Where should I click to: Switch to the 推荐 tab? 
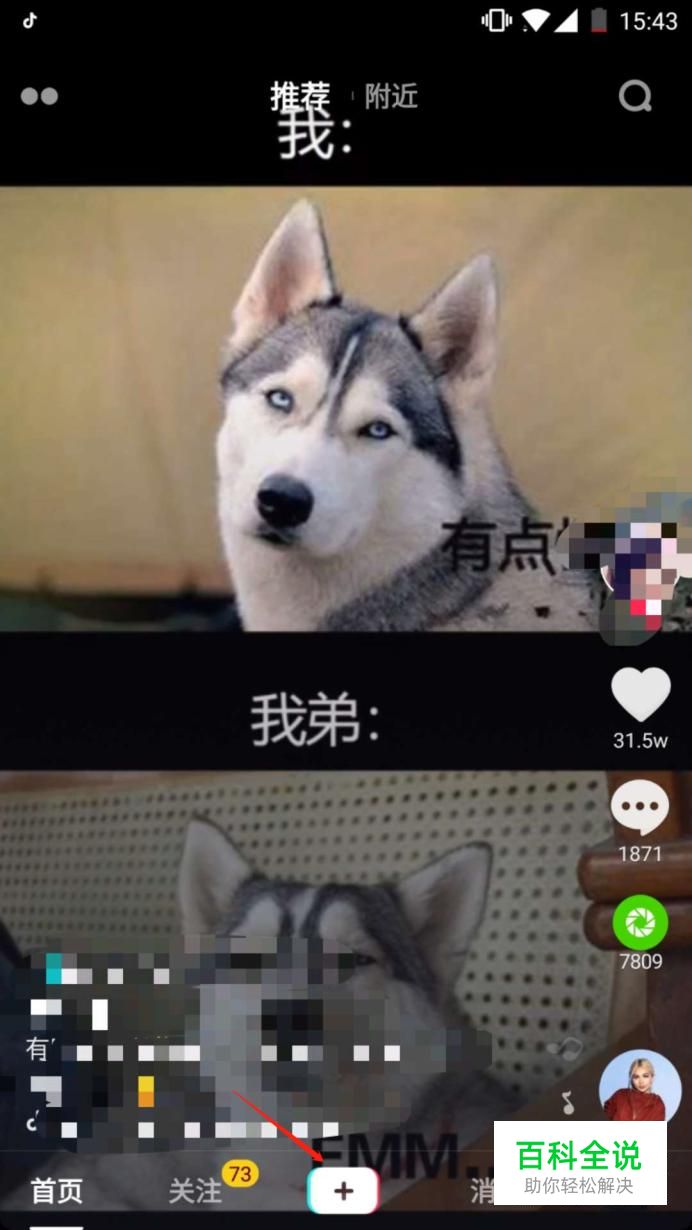pyautogui.click(x=300, y=97)
